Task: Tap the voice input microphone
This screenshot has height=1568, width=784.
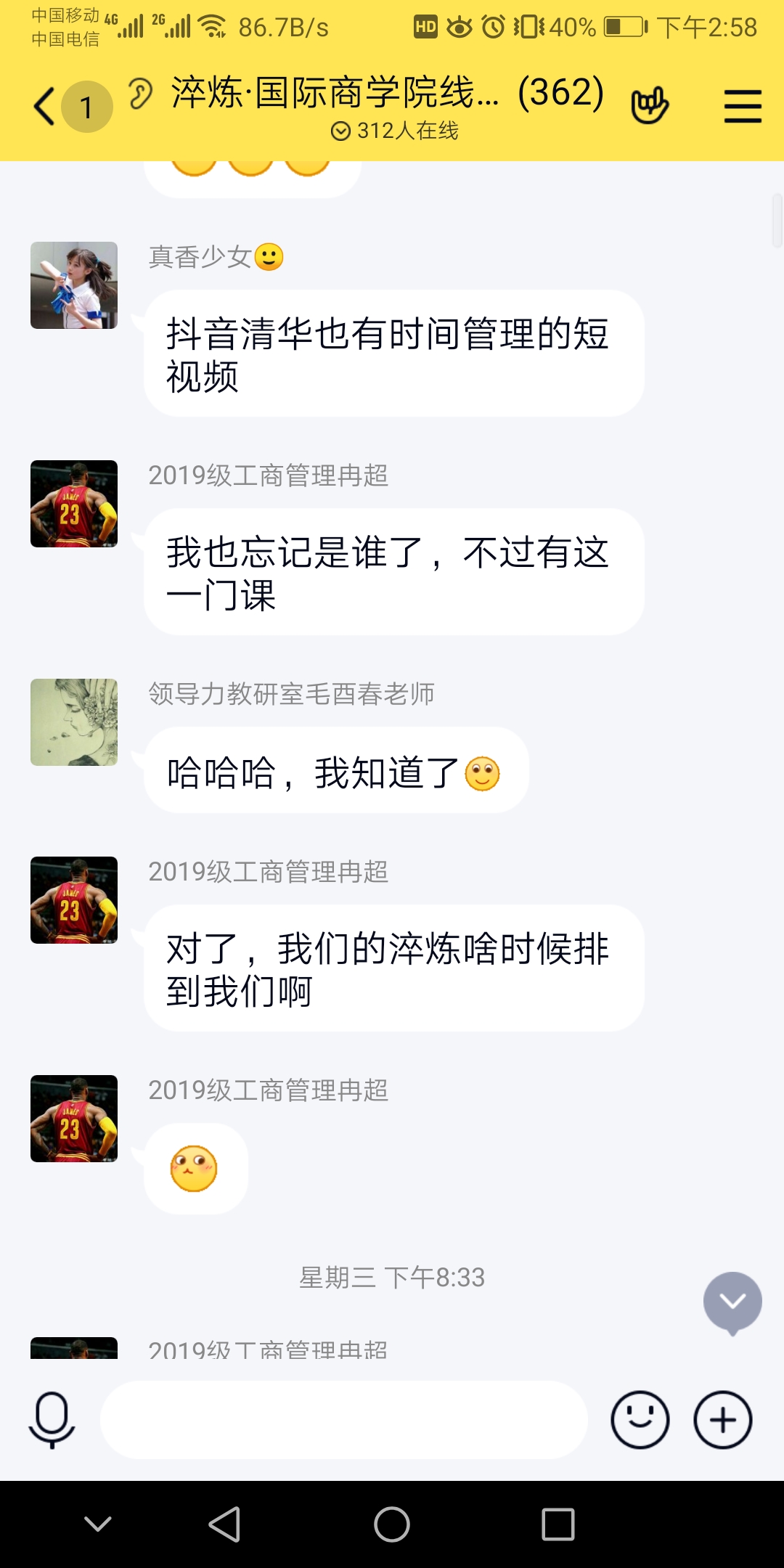Action: (52, 1420)
